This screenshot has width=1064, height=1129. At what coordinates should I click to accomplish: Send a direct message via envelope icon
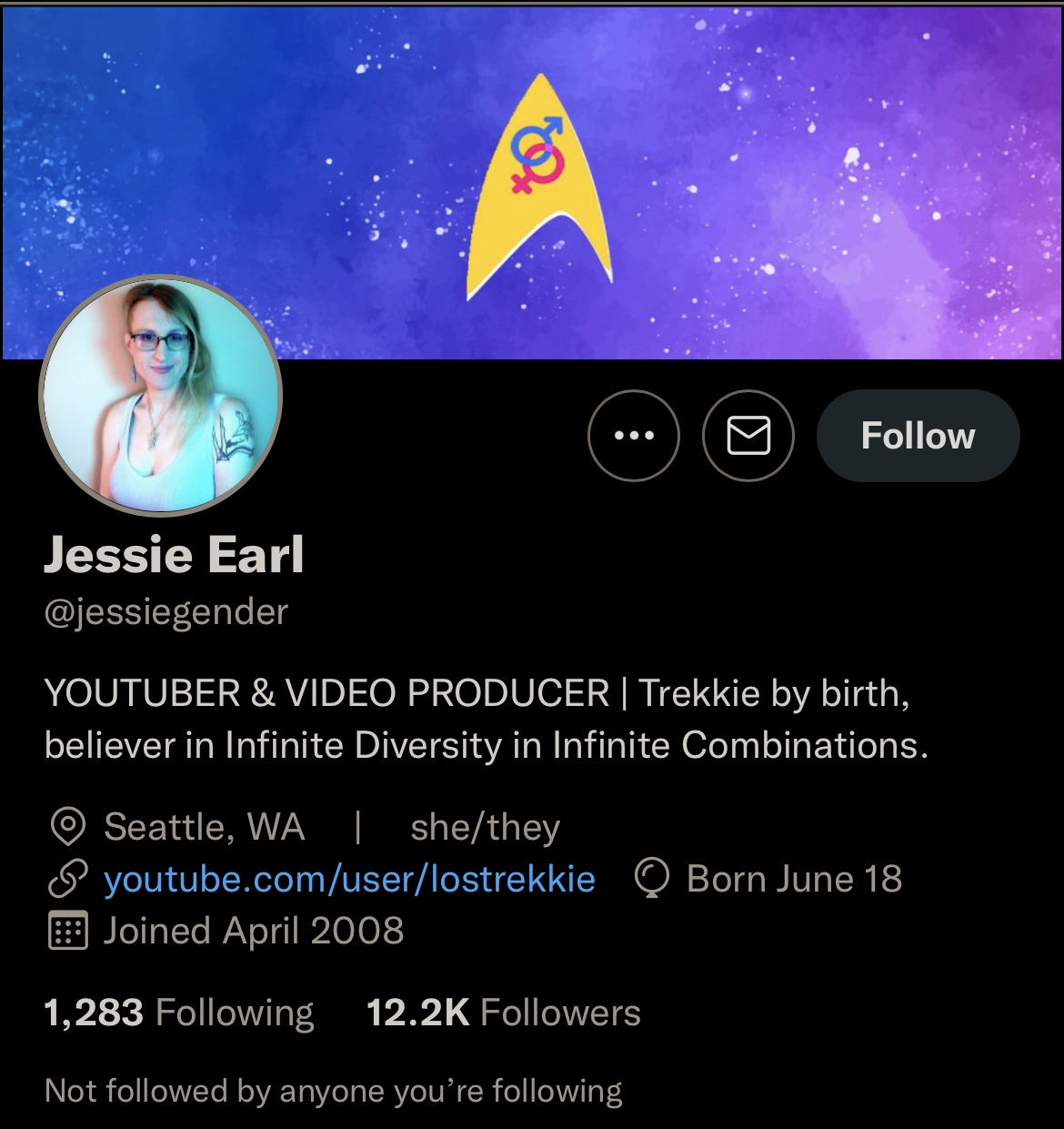(748, 436)
